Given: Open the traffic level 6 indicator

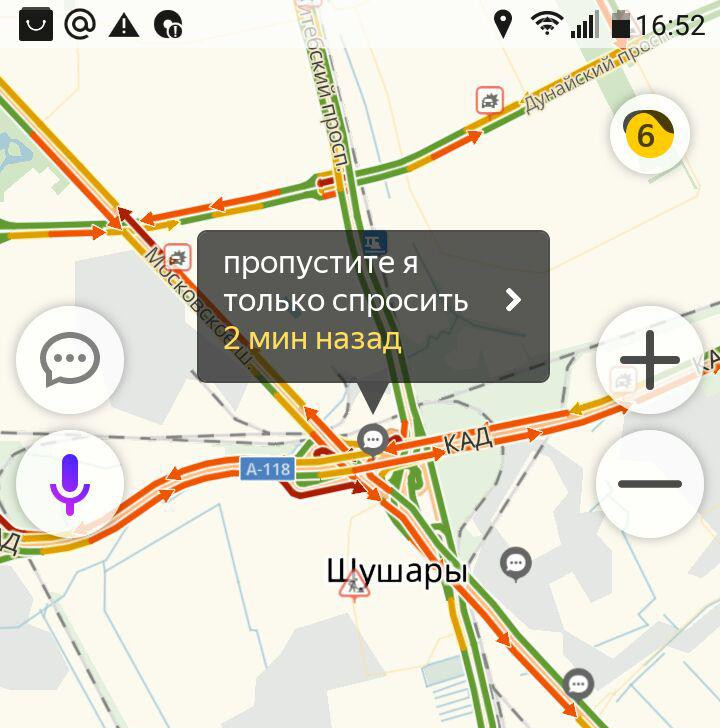Looking at the screenshot, I should [x=649, y=134].
